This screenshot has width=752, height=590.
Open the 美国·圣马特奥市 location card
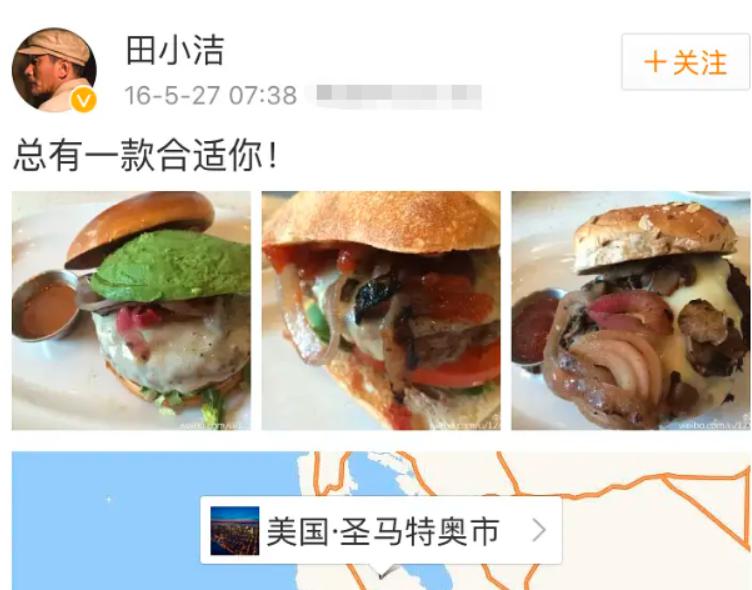click(x=380, y=530)
